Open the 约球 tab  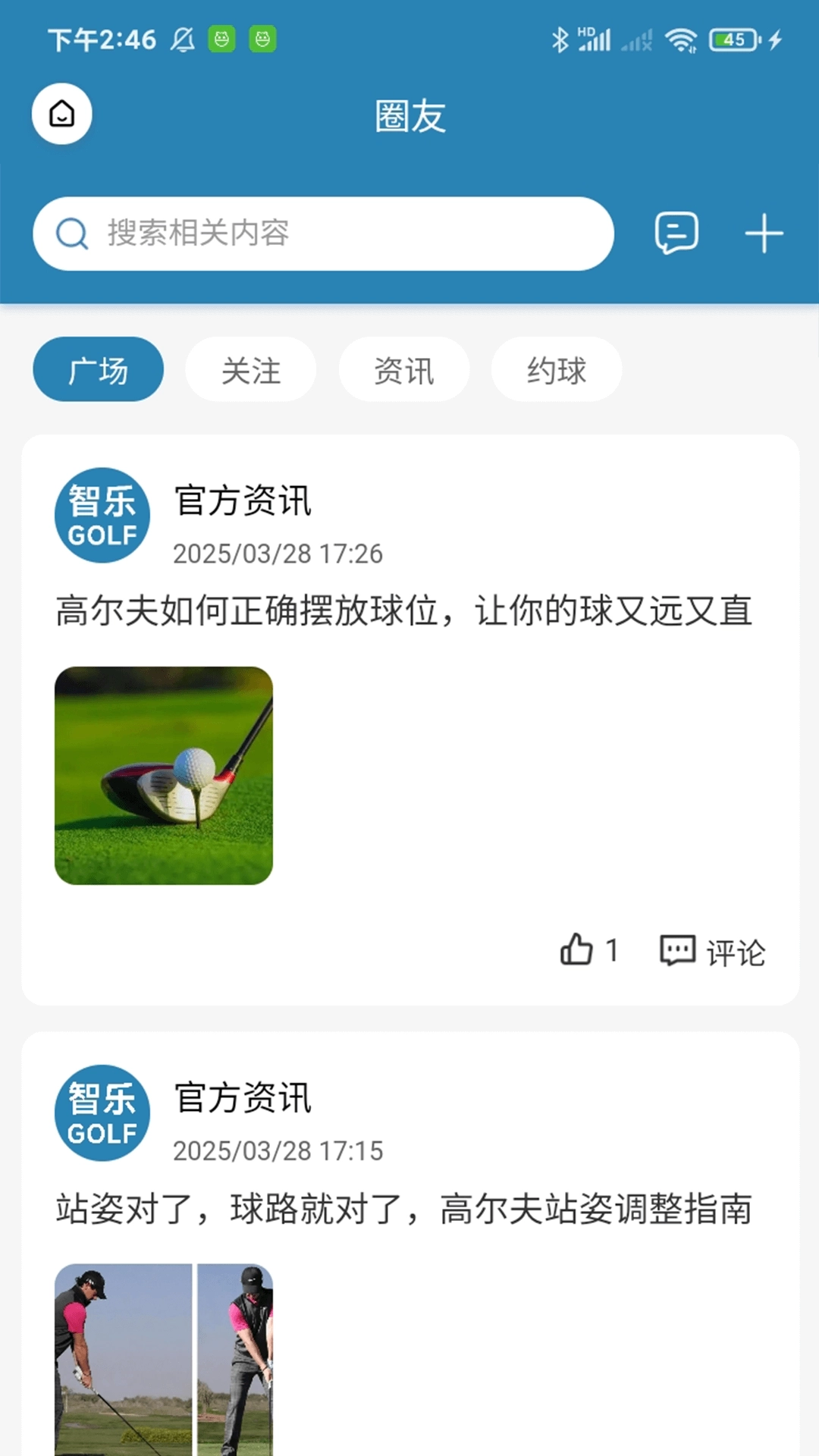(x=557, y=369)
